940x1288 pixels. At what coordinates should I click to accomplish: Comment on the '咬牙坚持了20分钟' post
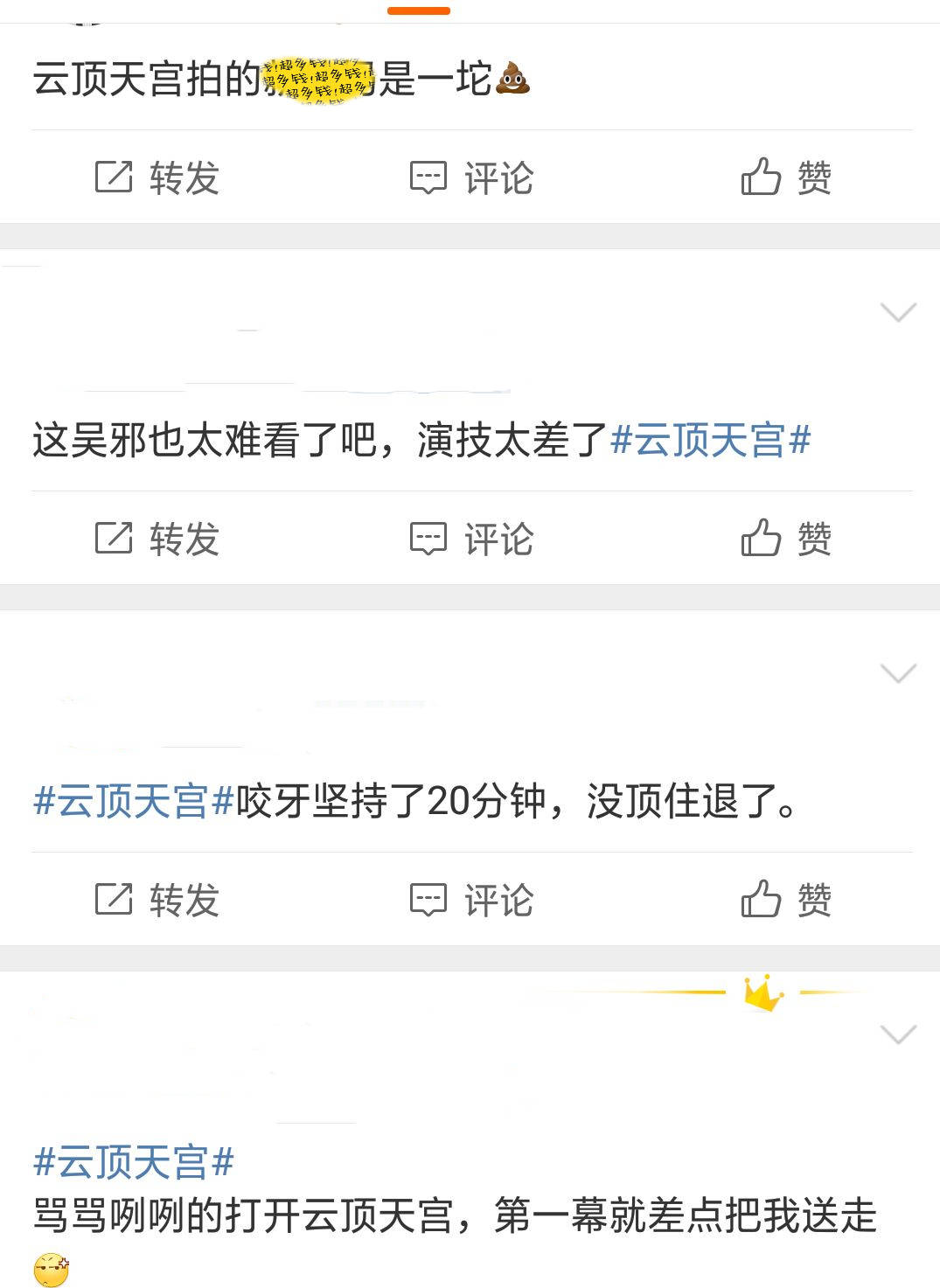coord(472,900)
